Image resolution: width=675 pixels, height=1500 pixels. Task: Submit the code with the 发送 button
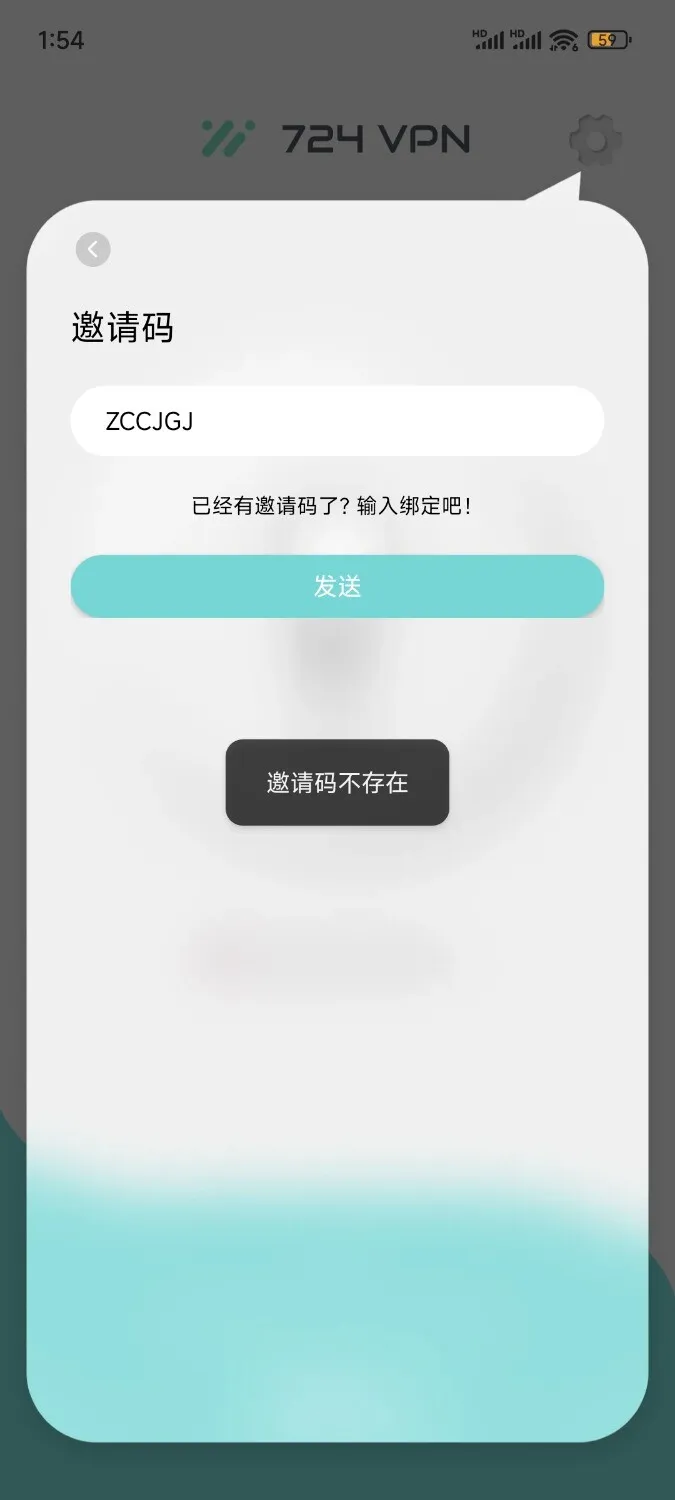(337, 586)
